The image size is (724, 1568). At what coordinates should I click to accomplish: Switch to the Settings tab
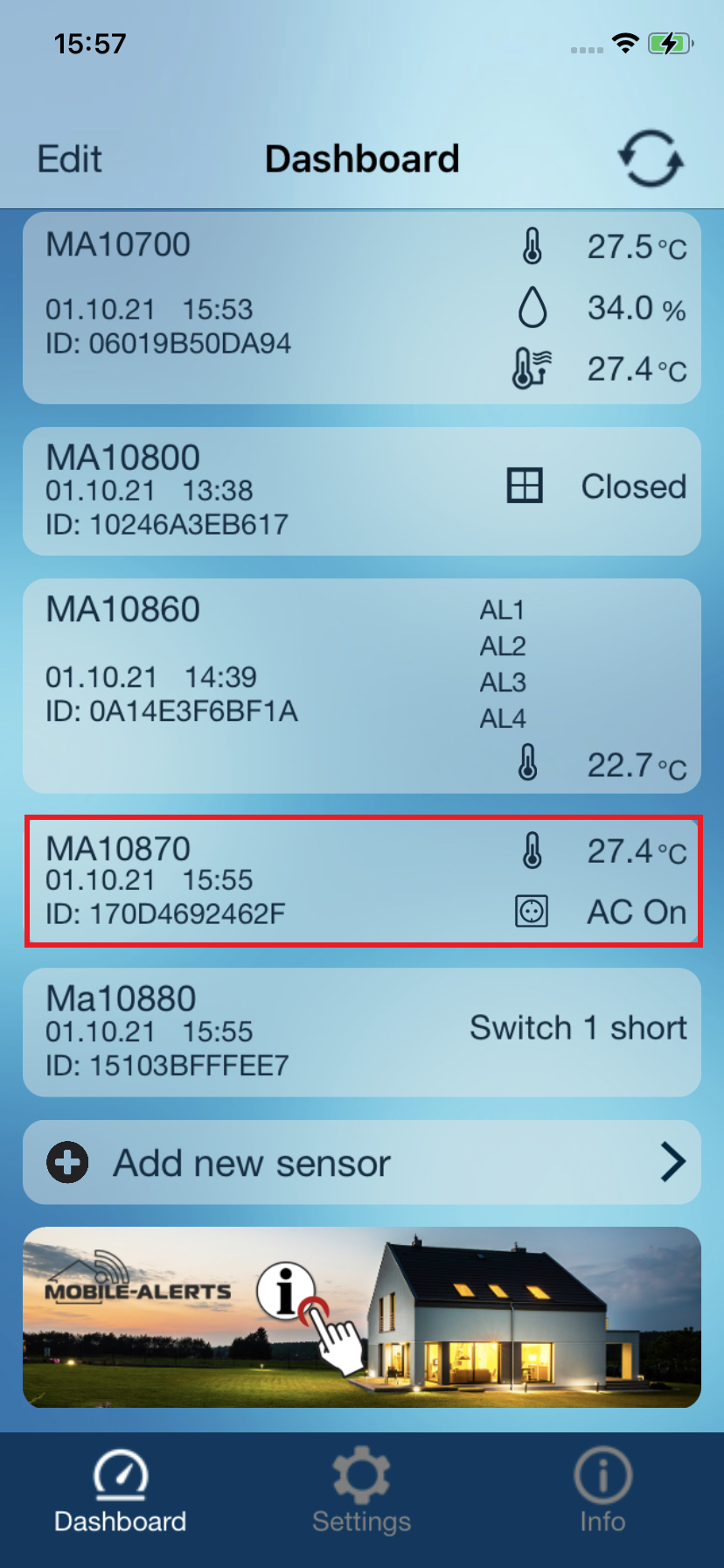pyautogui.click(x=361, y=1493)
